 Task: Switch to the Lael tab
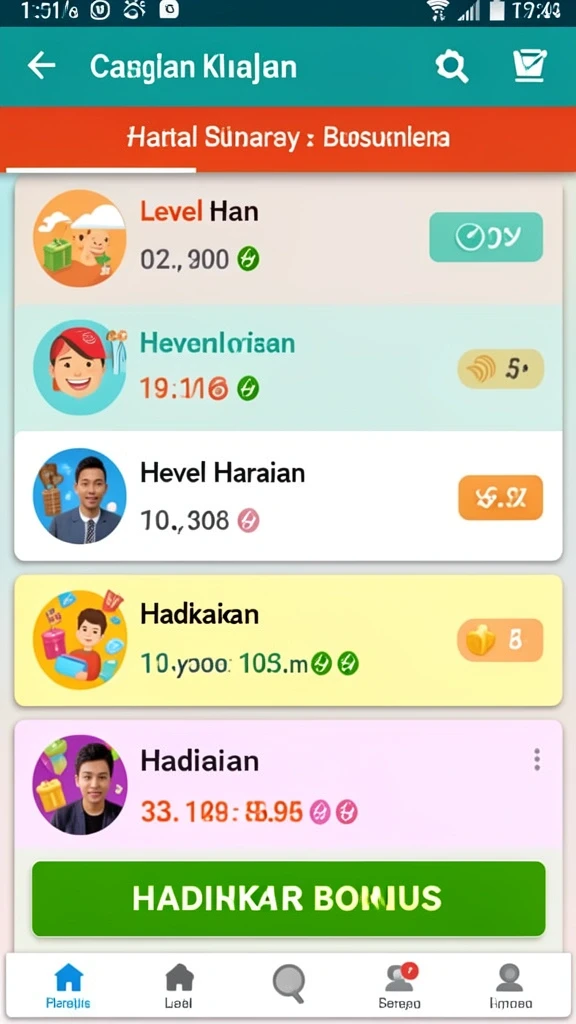point(179,986)
